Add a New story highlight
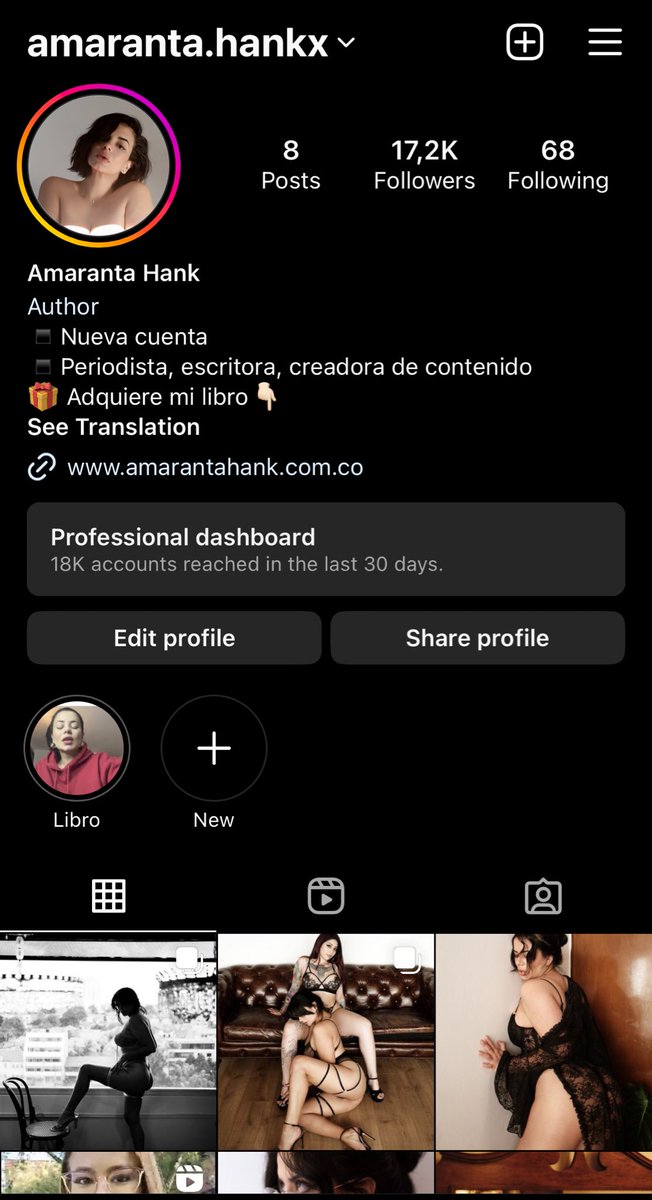The width and height of the screenshot is (652, 1200). 214,748
